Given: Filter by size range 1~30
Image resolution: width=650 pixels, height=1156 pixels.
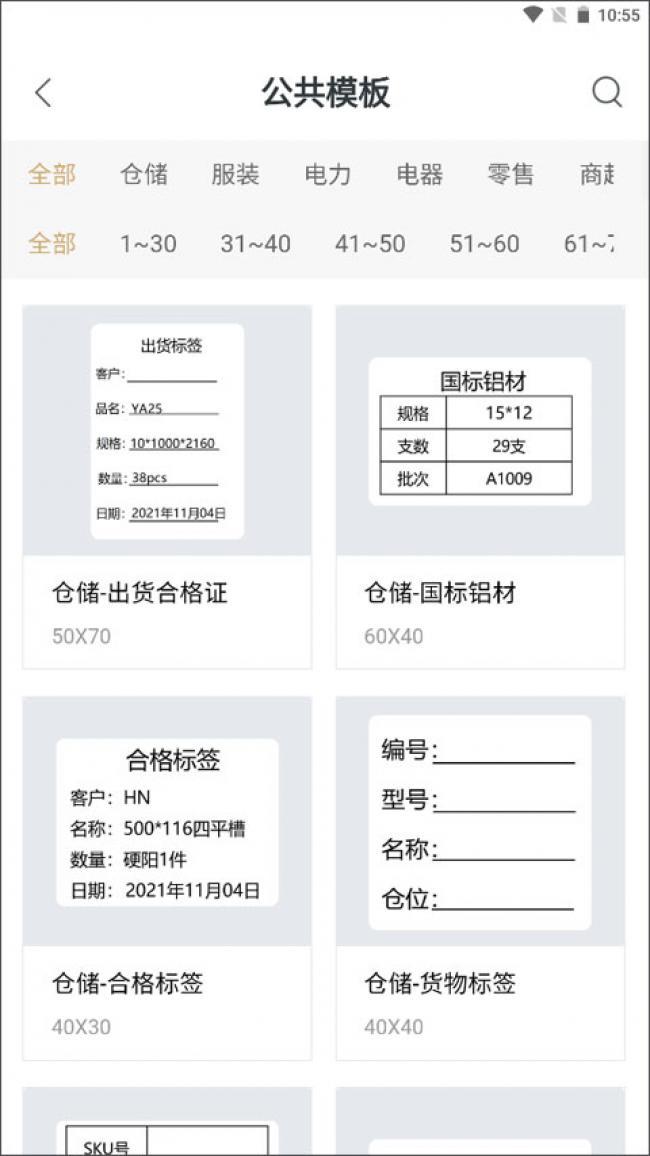Looking at the screenshot, I should coord(148,243).
